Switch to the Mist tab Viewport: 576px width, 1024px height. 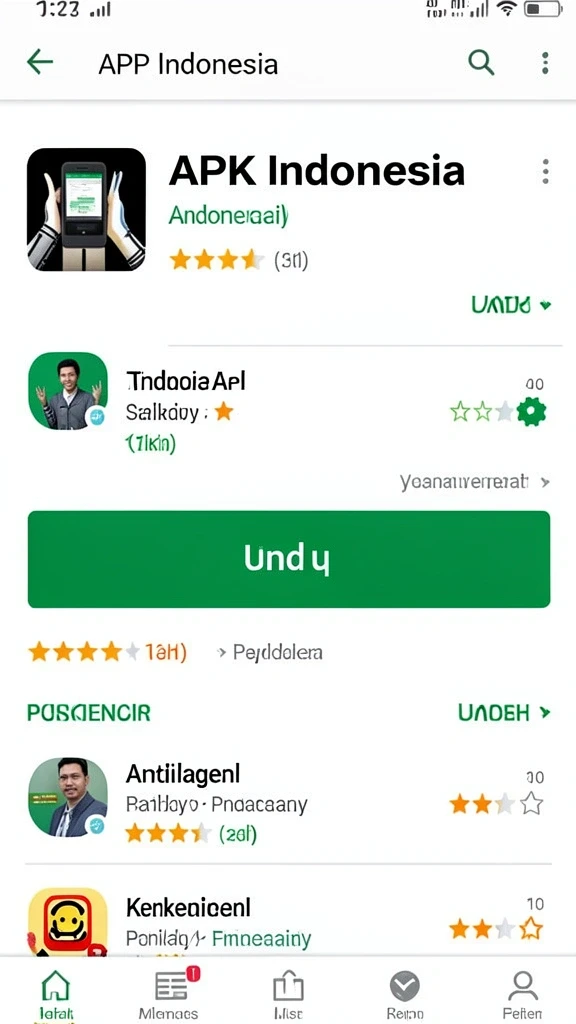point(288,993)
